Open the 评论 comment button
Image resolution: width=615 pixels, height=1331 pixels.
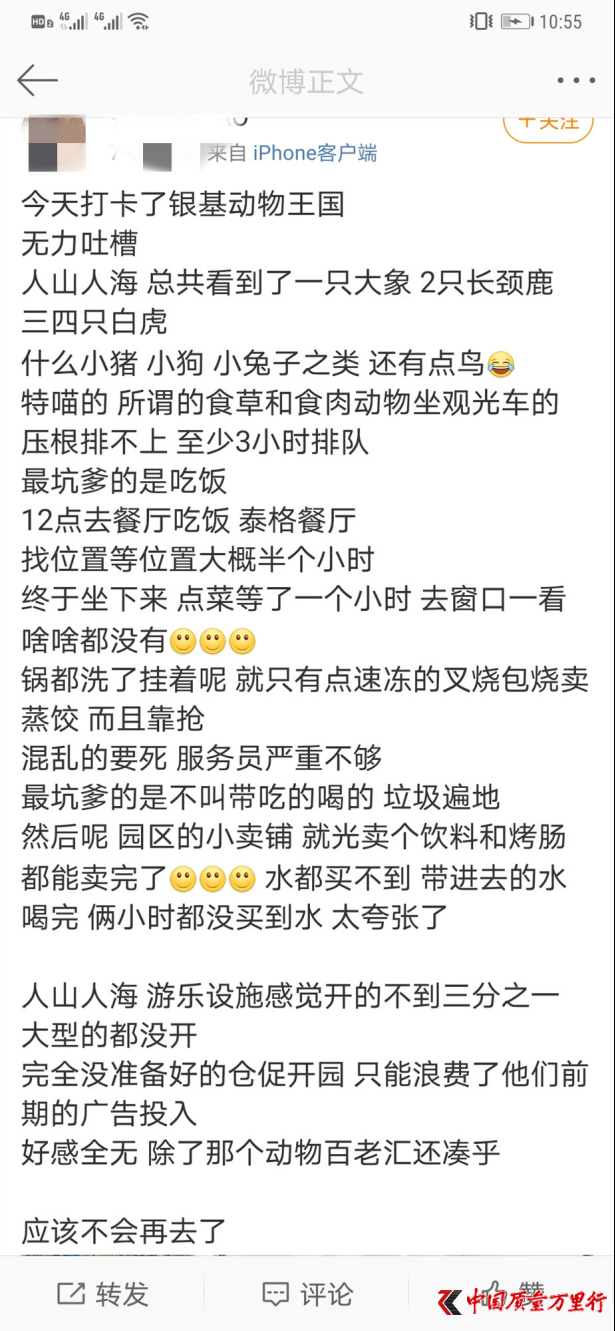(307, 1294)
